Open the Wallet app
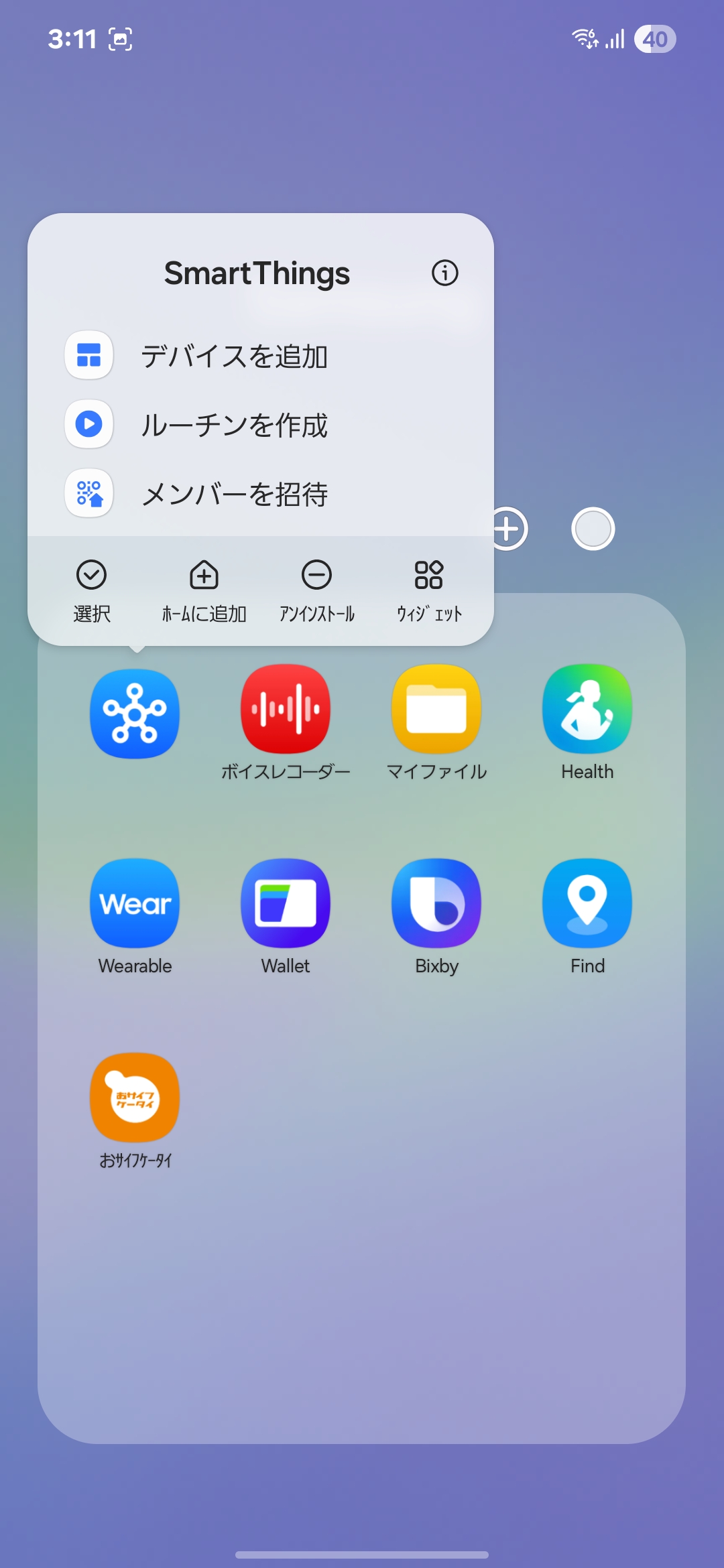The height and width of the screenshot is (1568, 724). tap(286, 903)
